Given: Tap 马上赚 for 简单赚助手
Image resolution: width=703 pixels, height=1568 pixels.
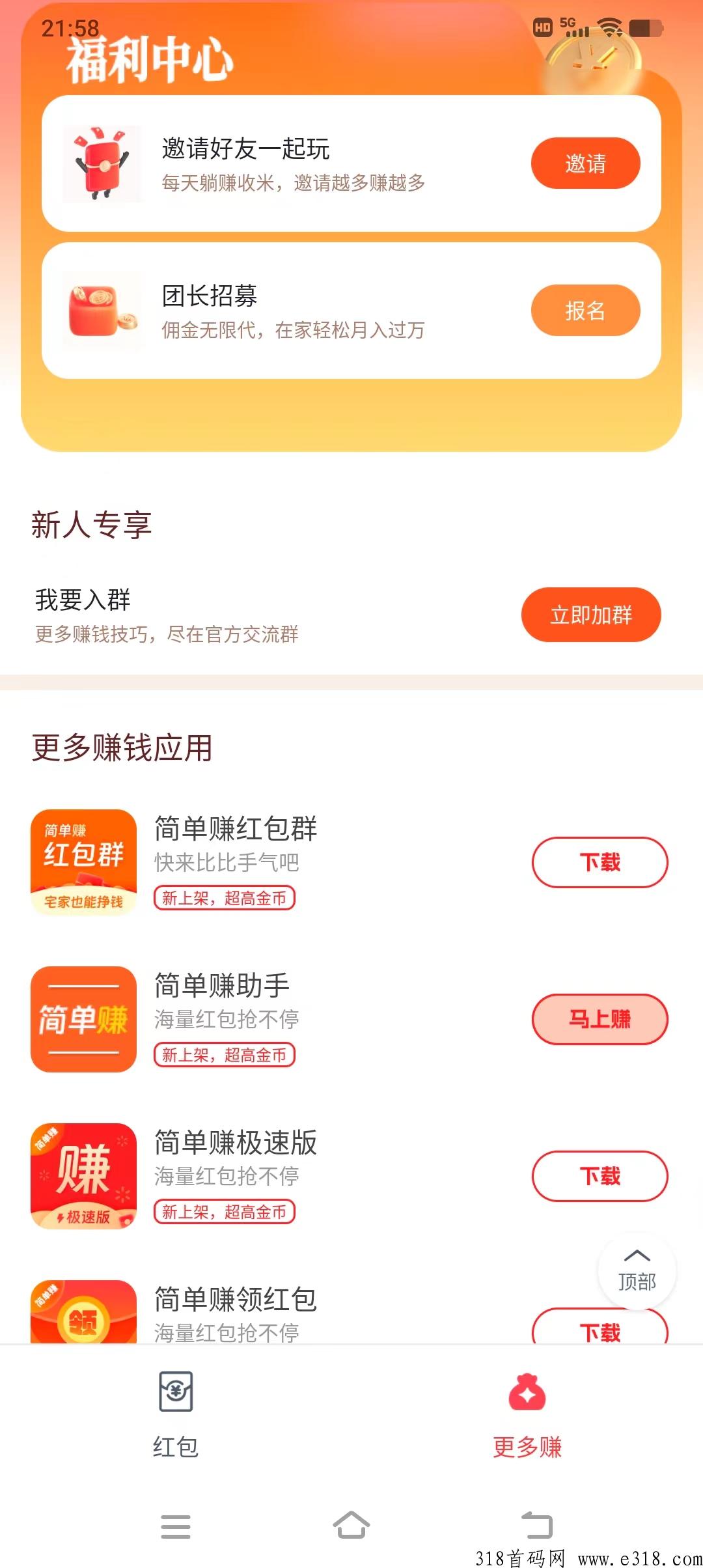Looking at the screenshot, I should (600, 1019).
